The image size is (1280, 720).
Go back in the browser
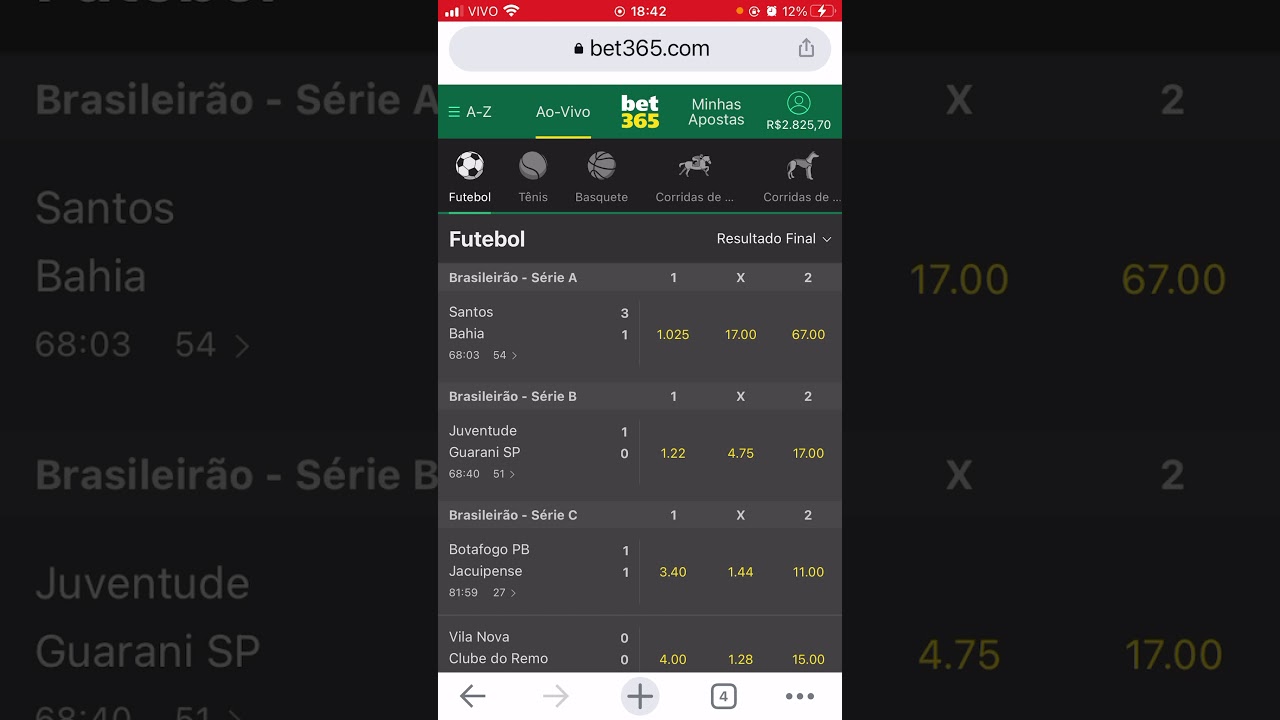tap(472, 697)
